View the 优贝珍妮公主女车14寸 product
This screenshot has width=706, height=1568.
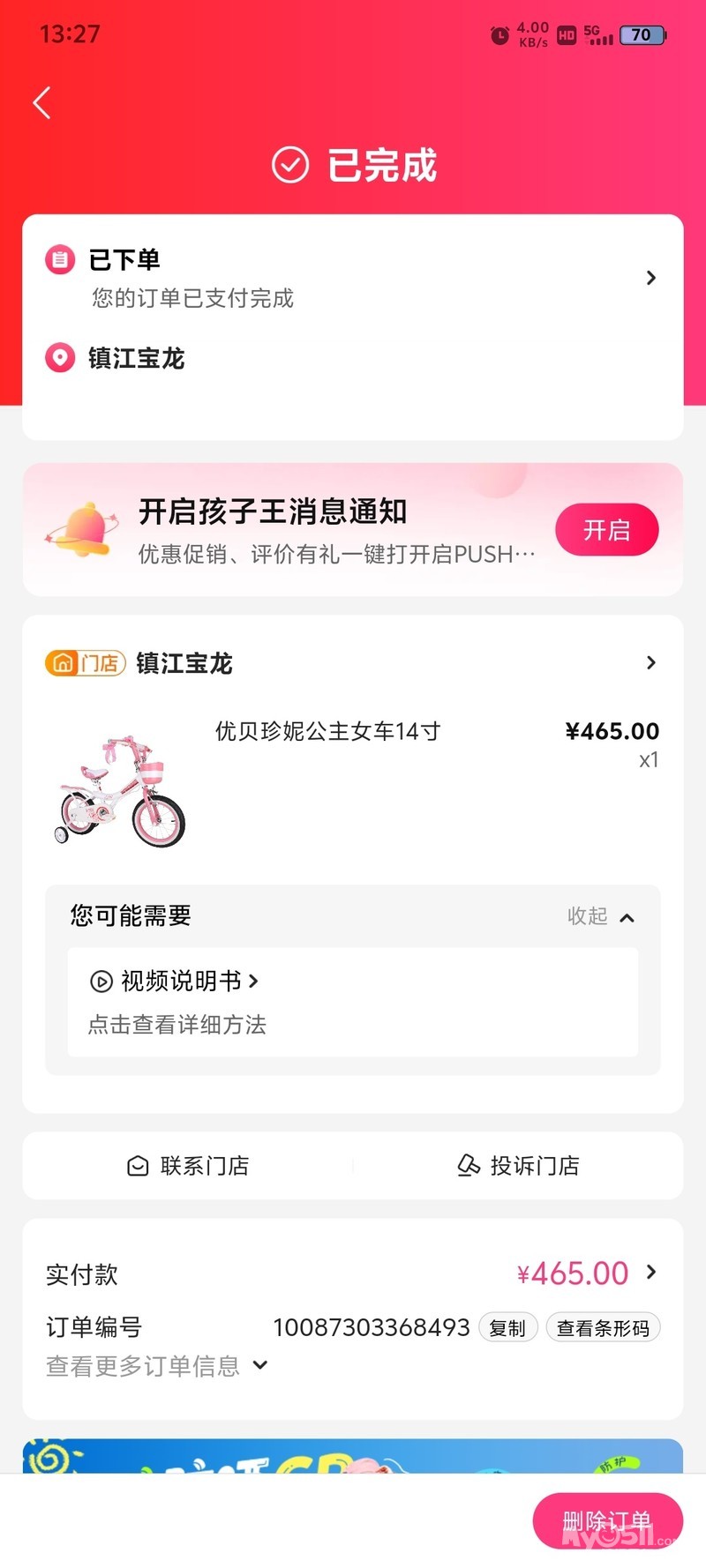[327, 732]
